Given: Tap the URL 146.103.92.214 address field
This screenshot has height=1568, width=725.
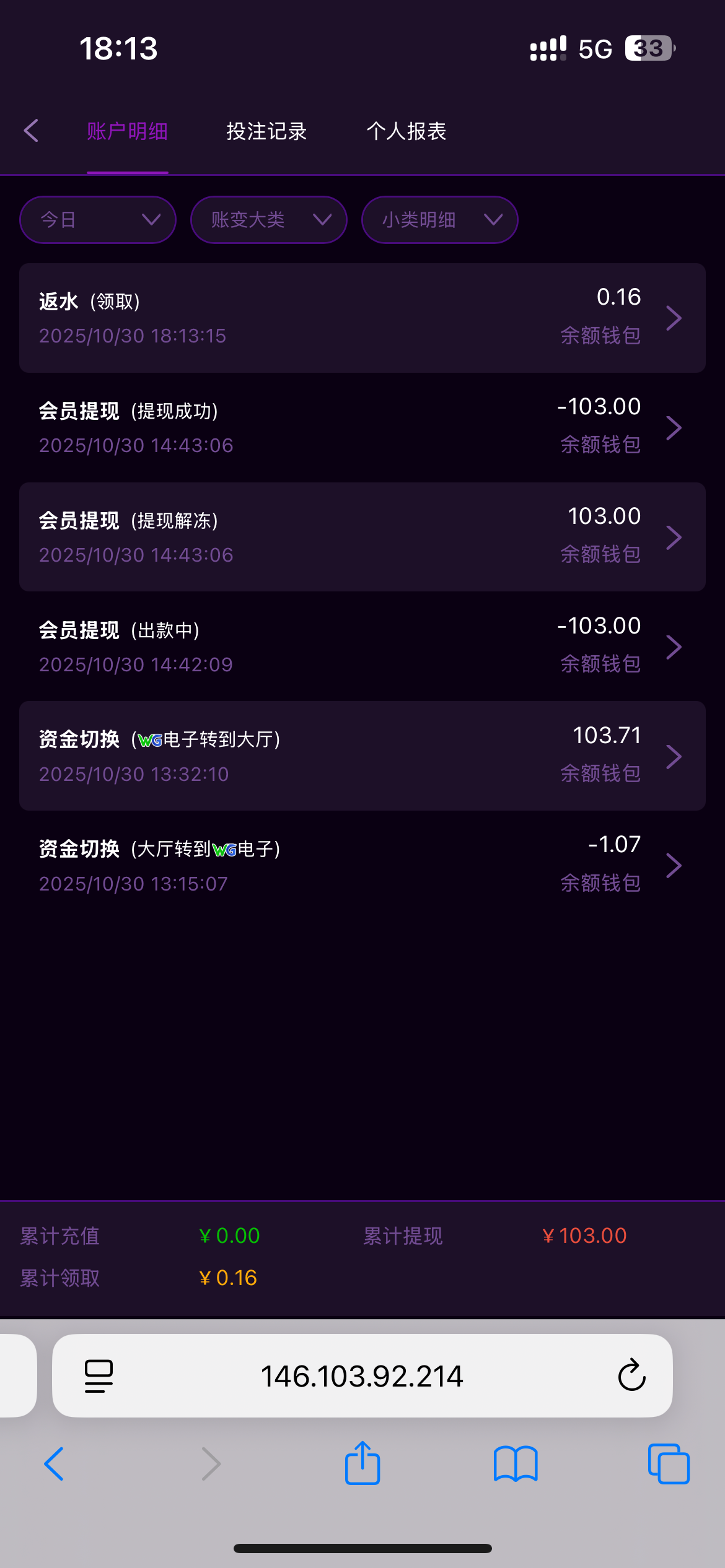Looking at the screenshot, I should click(362, 1375).
